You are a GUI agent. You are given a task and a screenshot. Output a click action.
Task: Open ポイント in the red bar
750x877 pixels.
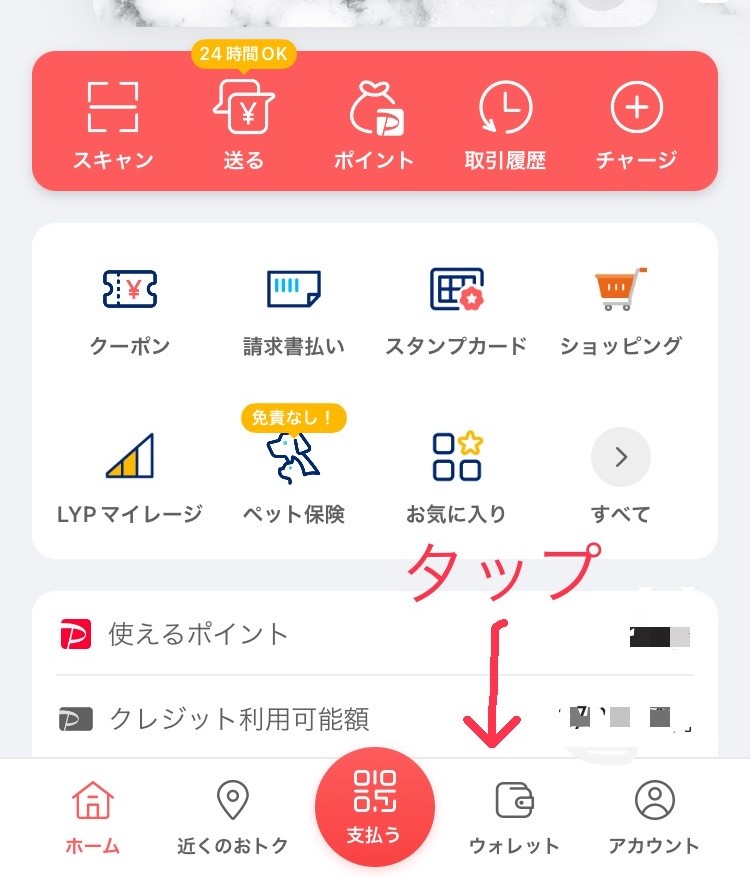[x=374, y=124]
